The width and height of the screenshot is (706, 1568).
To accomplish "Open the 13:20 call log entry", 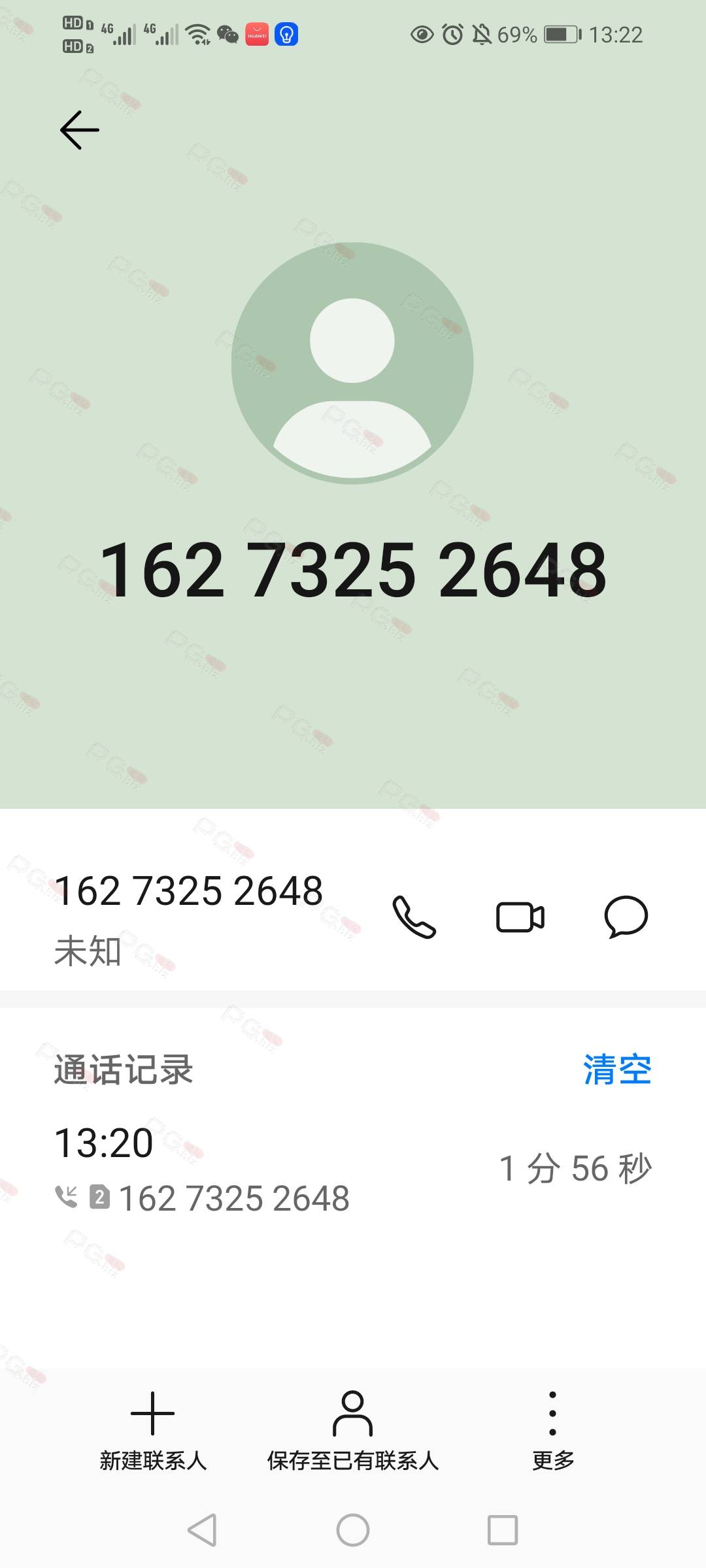I will (x=353, y=1169).
